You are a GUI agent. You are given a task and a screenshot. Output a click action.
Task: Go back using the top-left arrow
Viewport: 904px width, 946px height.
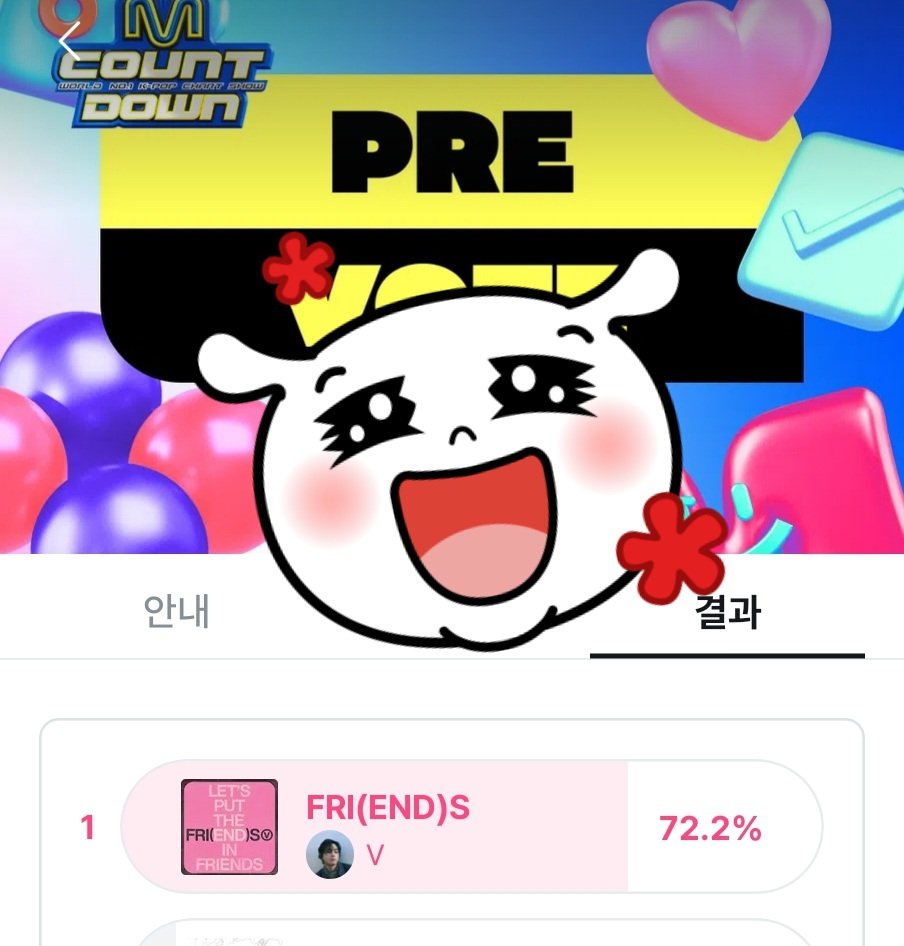tap(68, 43)
